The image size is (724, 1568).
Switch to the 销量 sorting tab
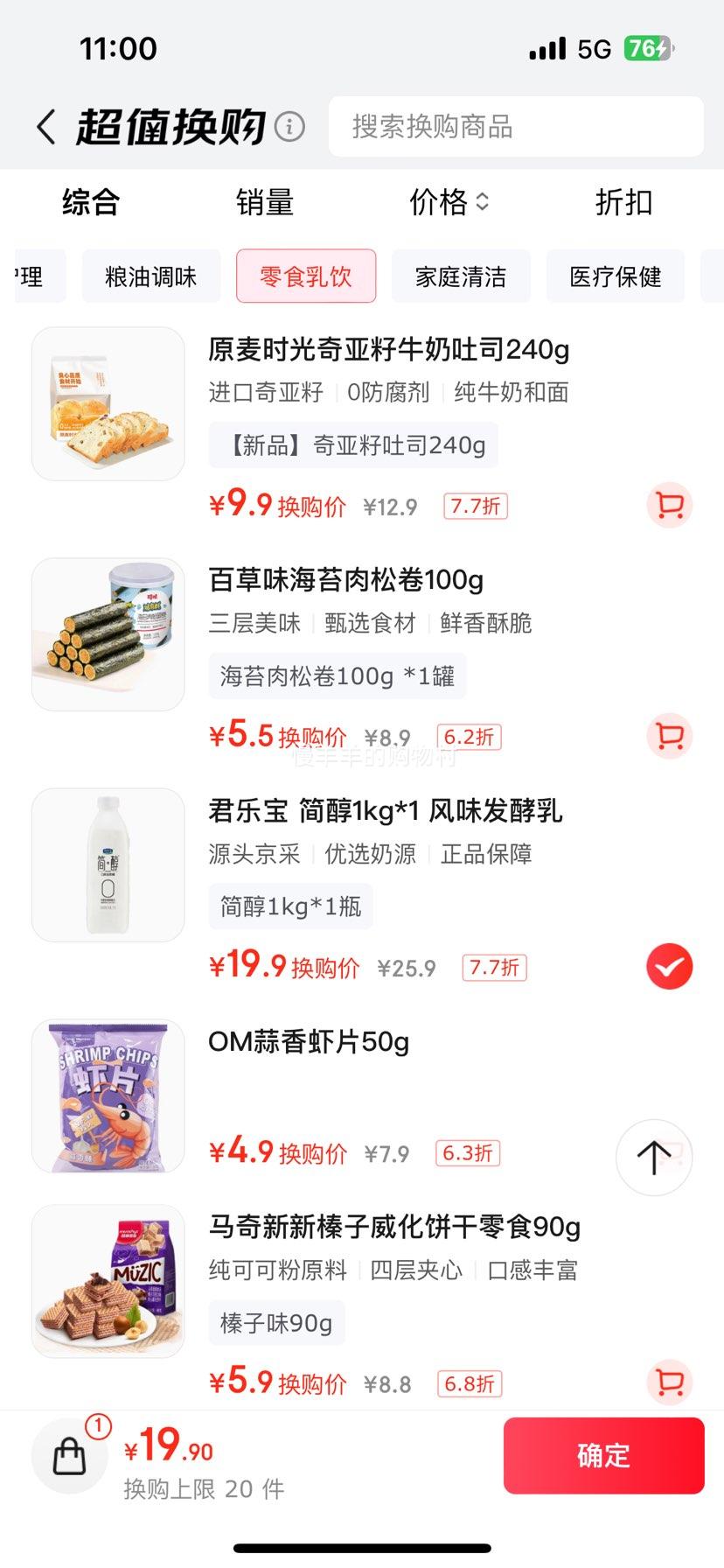[x=264, y=201]
